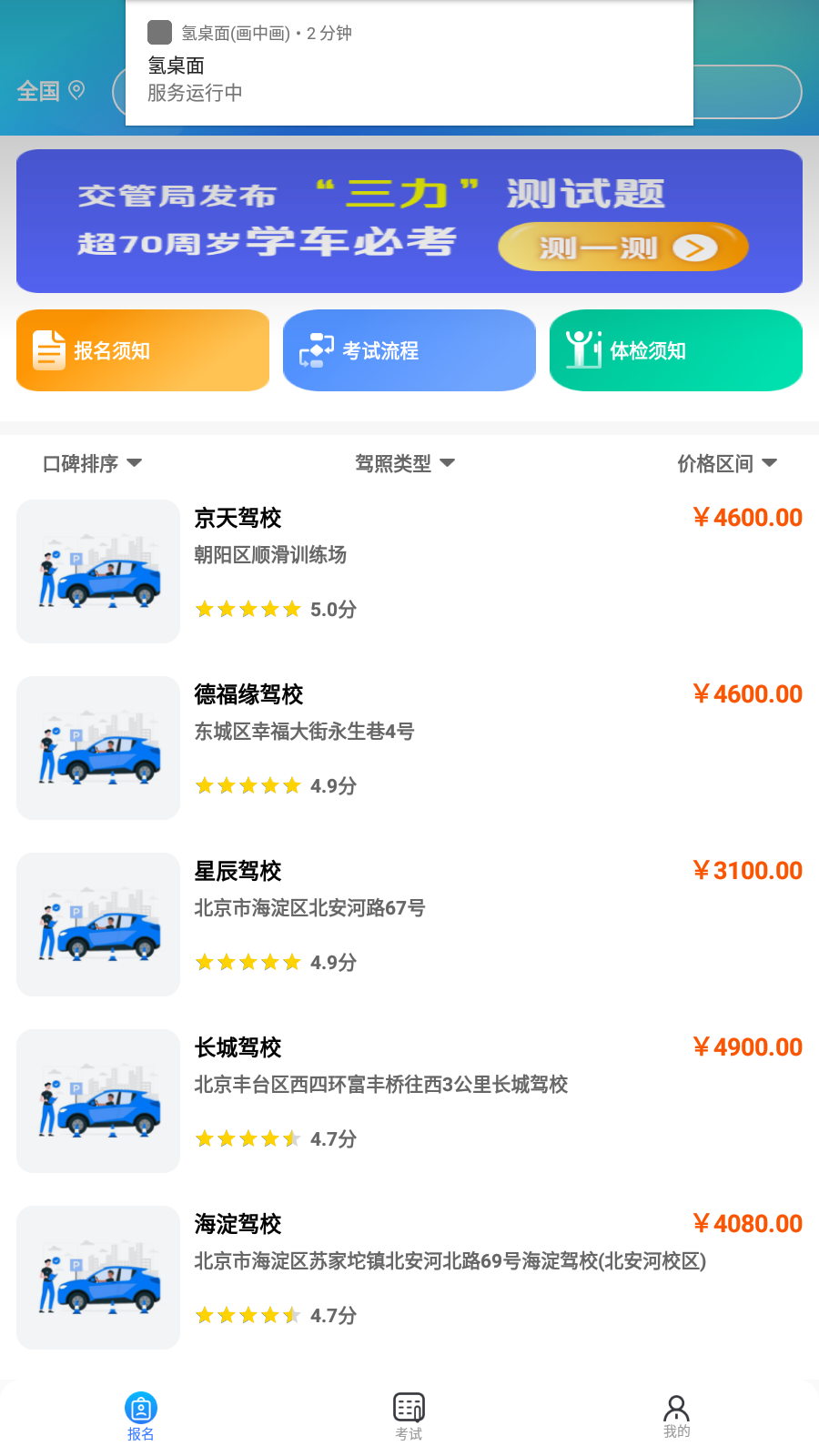Select 星辰驾校 from the list
This screenshot has height=1456, width=819.
click(409, 925)
